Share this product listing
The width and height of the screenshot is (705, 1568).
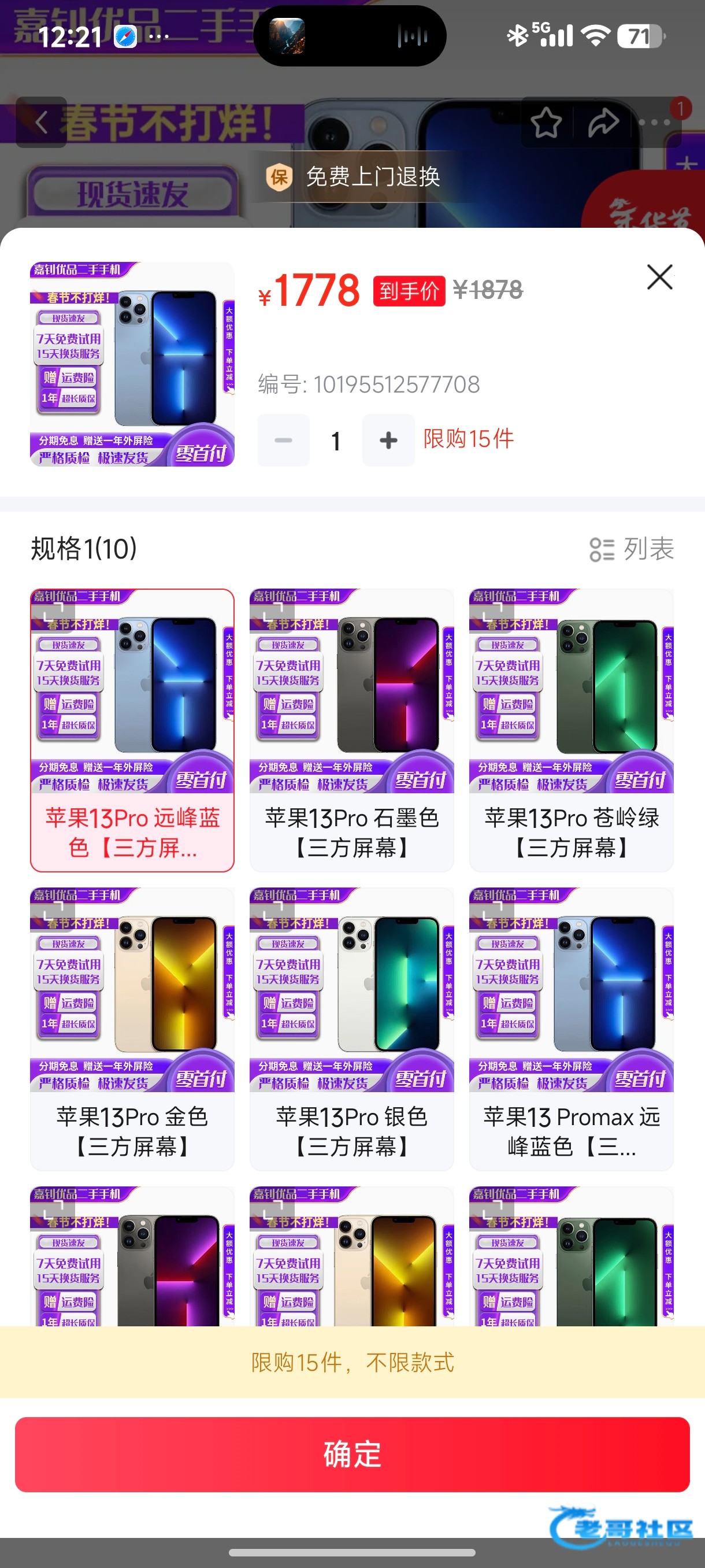(603, 123)
